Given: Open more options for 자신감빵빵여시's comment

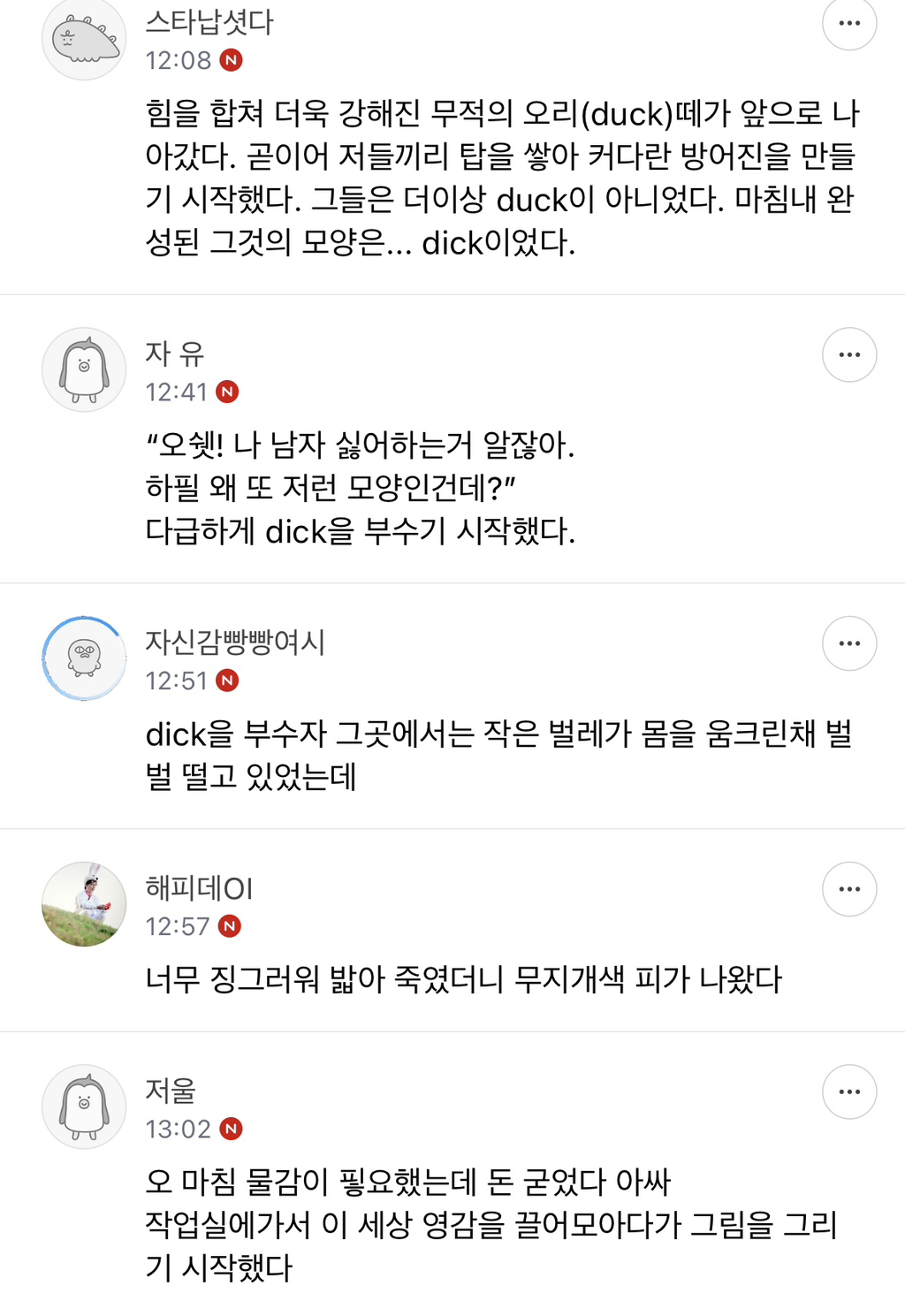Looking at the screenshot, I should click(848, 643).
